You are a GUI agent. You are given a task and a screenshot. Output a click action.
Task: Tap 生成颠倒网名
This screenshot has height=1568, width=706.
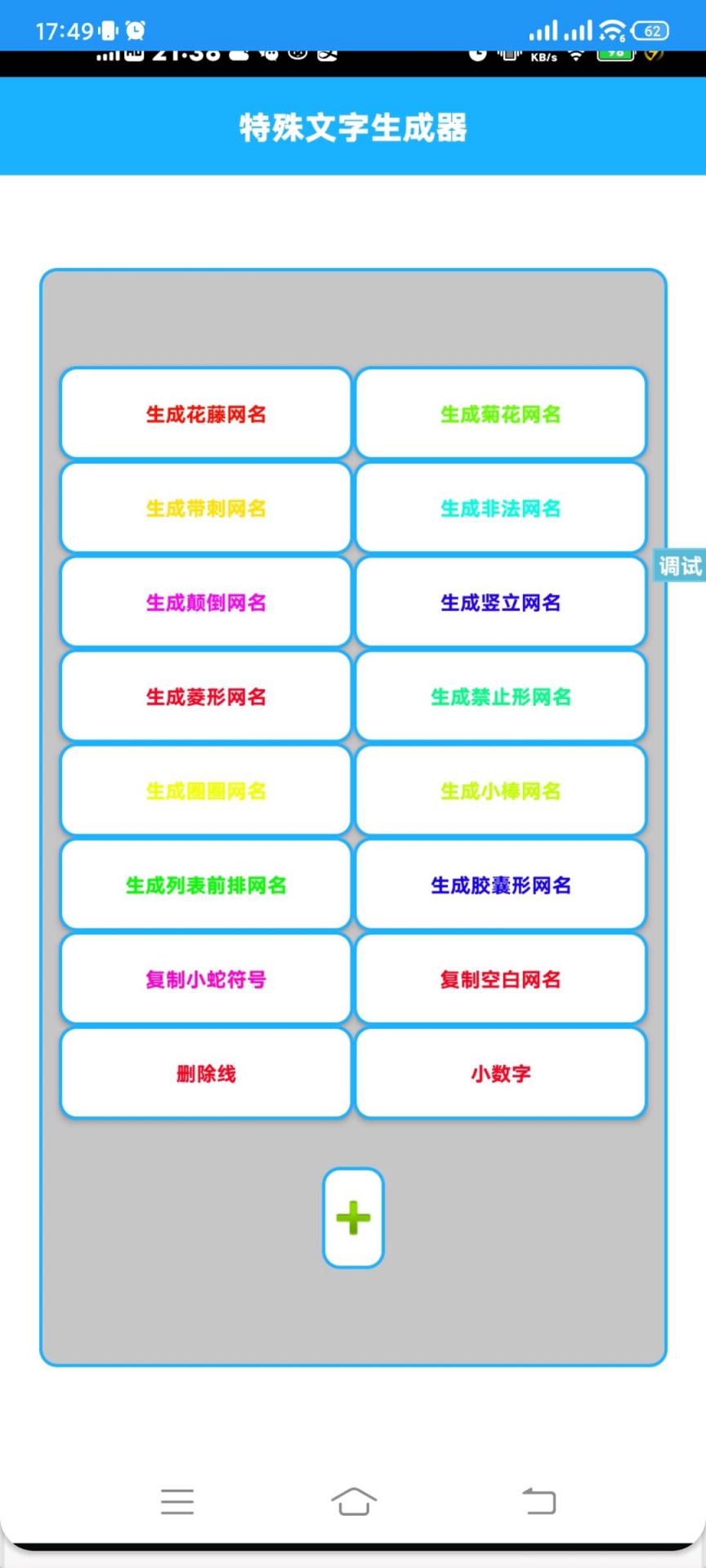point(206,602)
